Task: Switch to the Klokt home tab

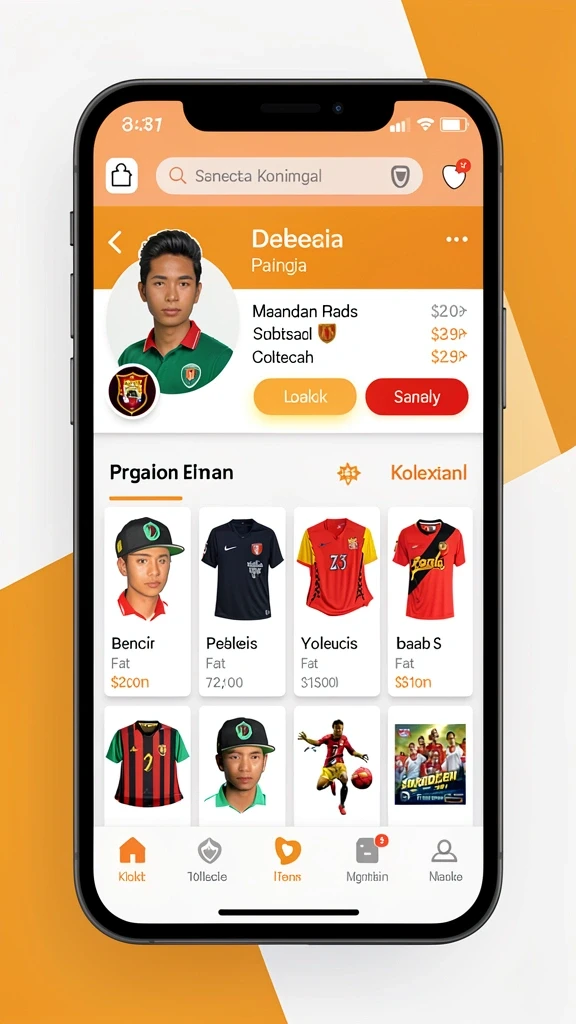Action: [x=132, y=859]
